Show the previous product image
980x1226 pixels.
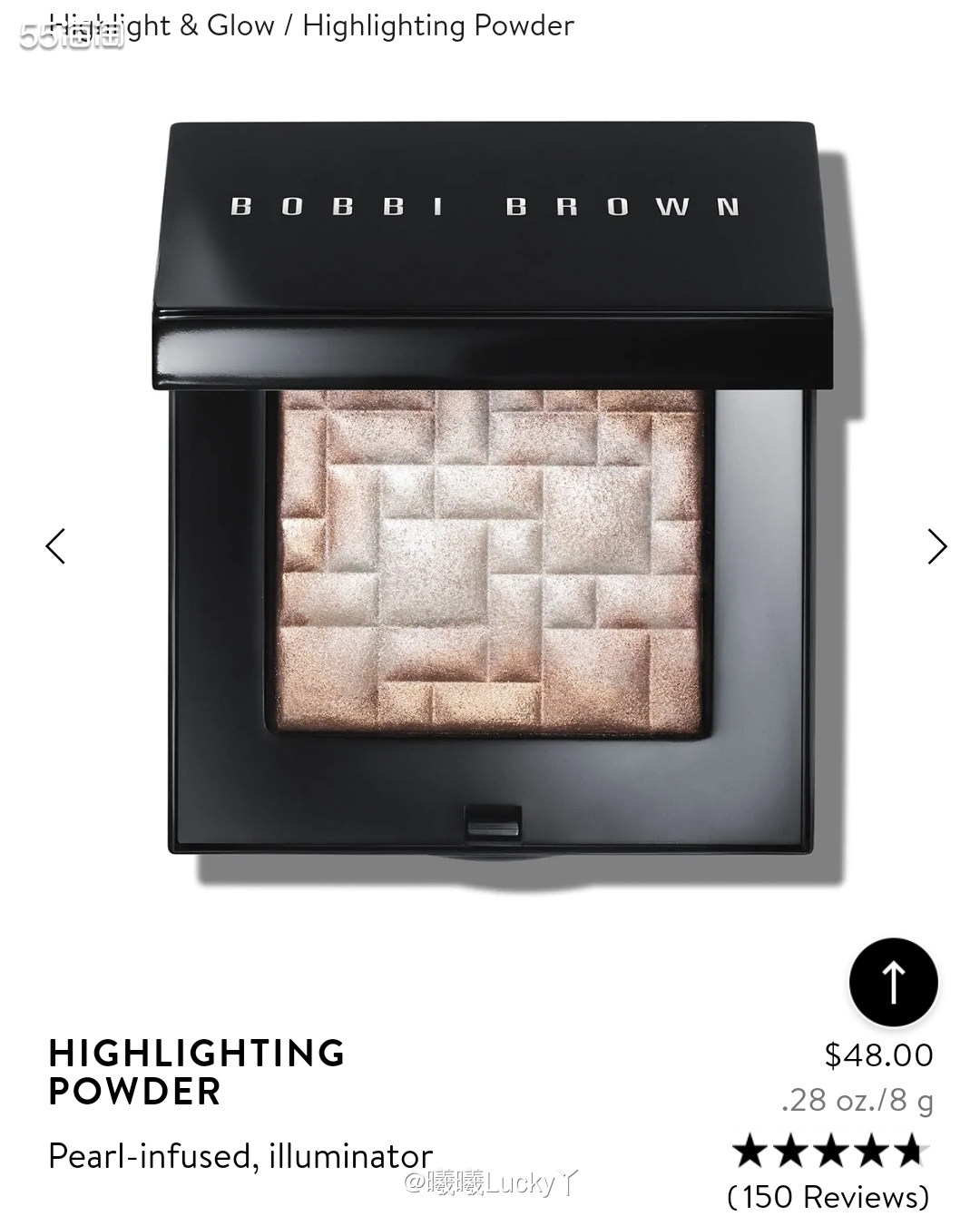pos(56,546)
